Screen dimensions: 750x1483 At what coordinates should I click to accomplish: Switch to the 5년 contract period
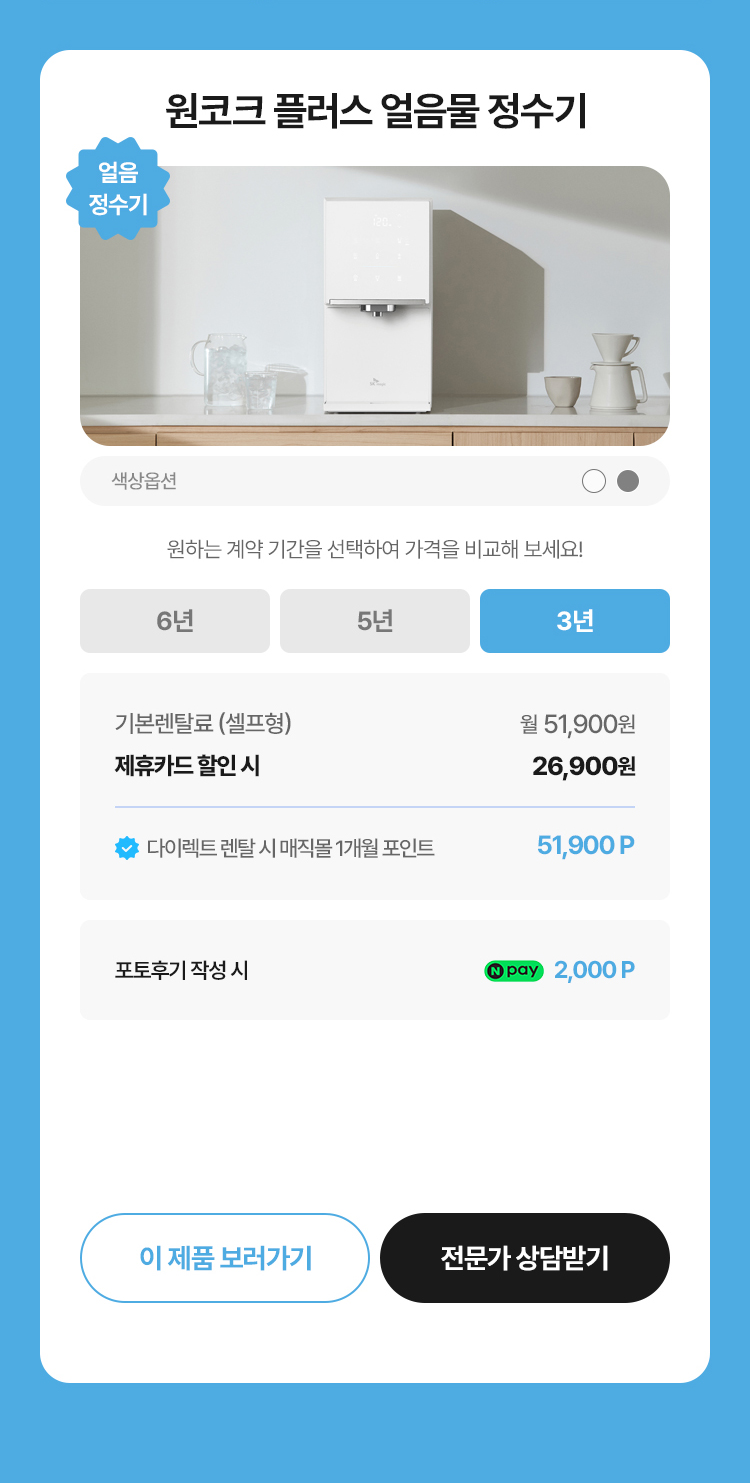(x=375, y=621)
